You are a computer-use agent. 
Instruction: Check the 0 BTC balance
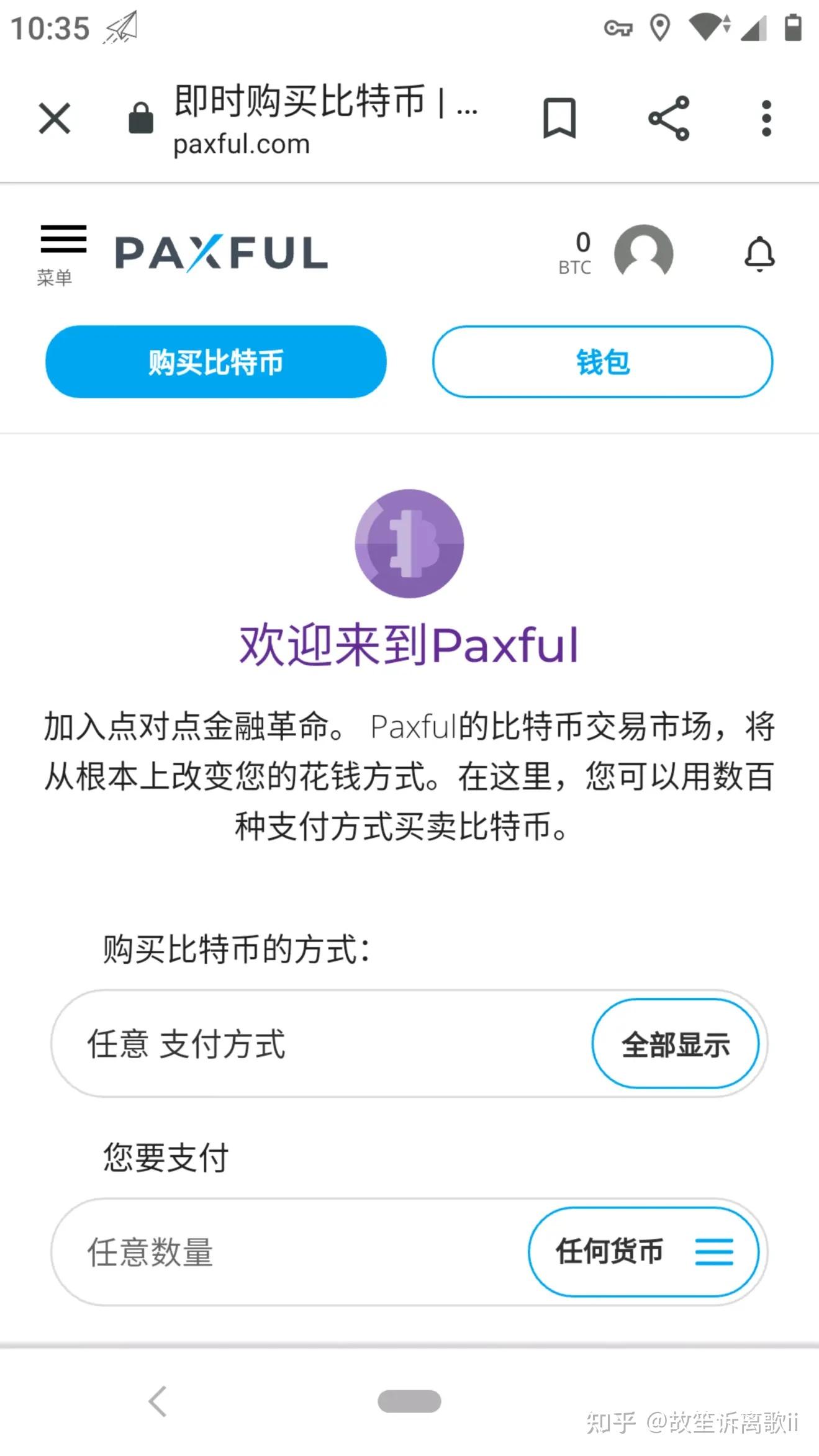pos(576,253)
